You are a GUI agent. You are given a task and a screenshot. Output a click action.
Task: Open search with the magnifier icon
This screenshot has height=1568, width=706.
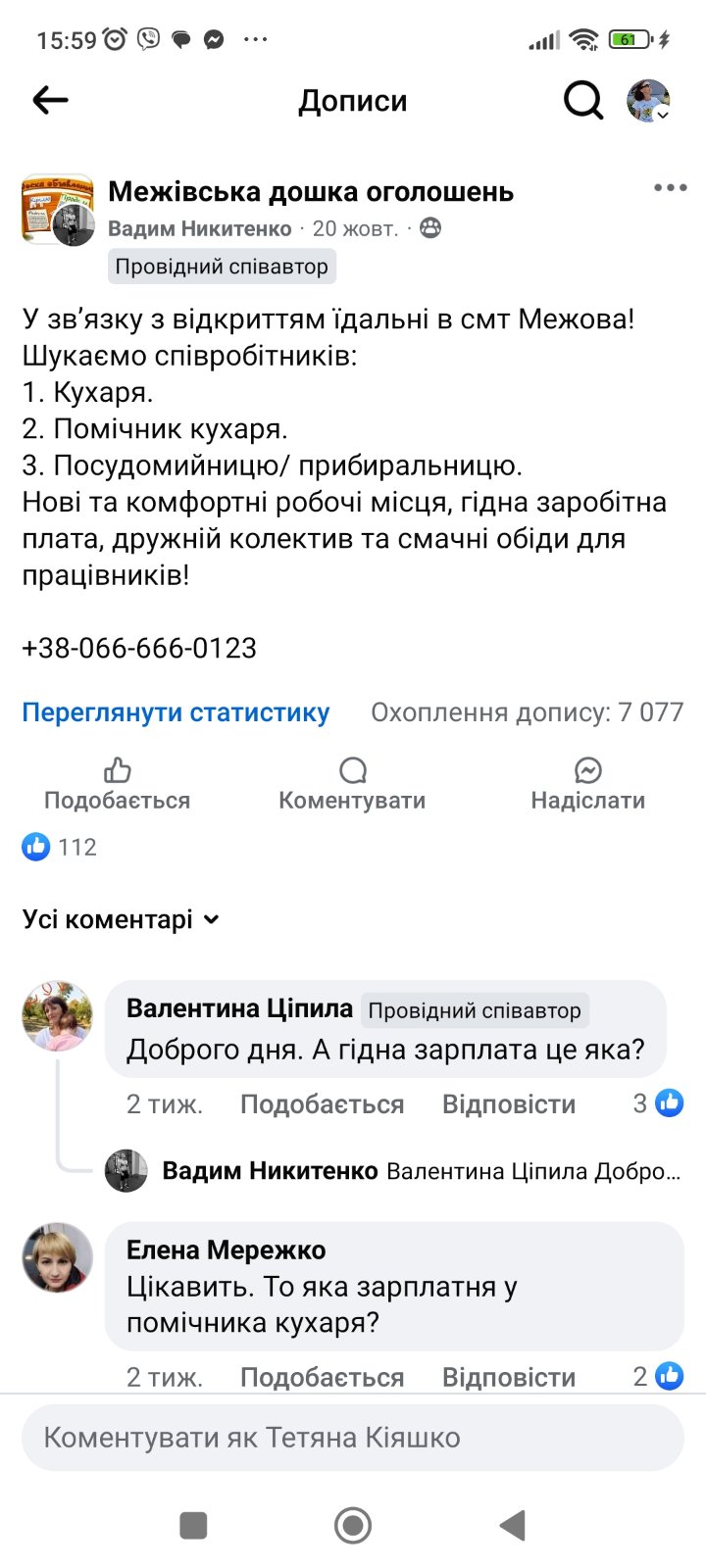click(583, 100)
